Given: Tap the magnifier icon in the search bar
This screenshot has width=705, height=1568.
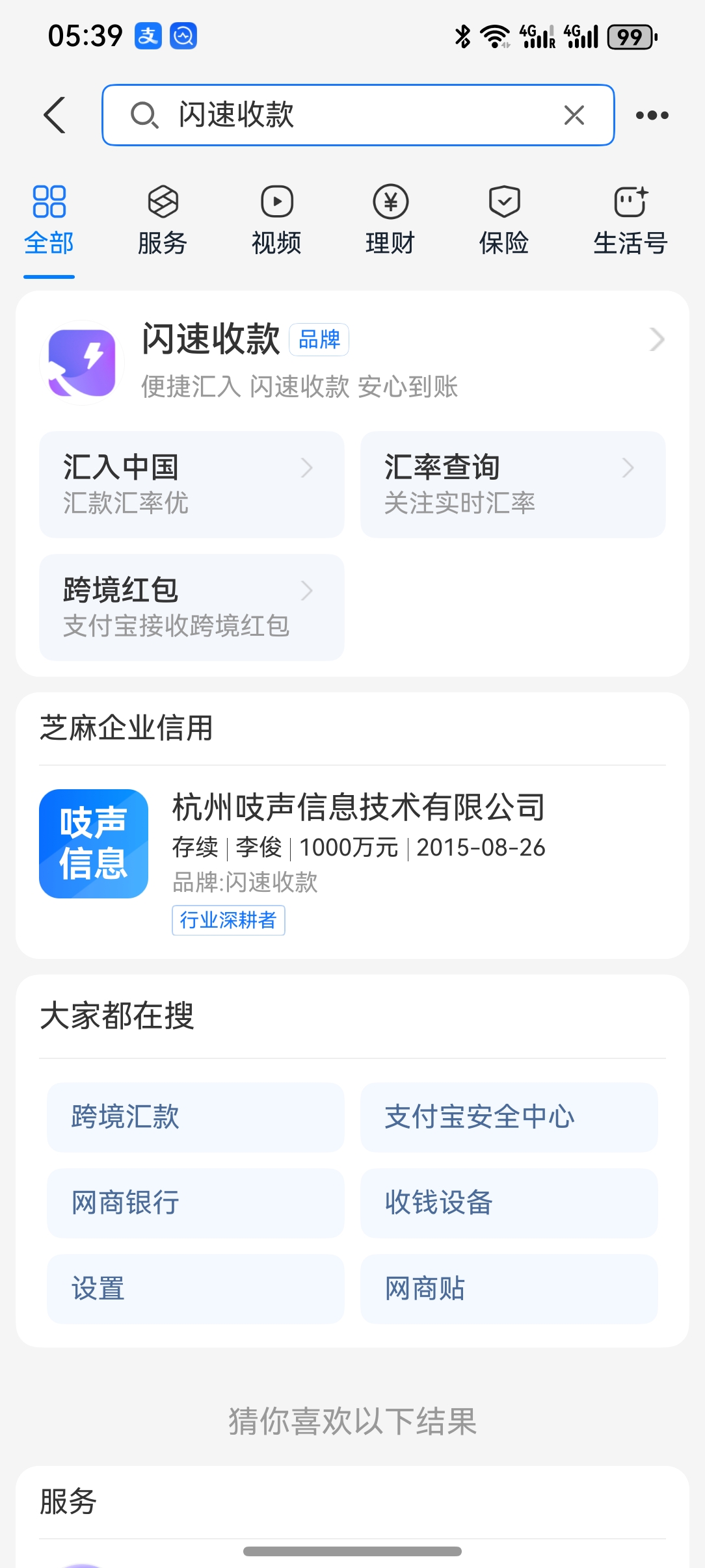Looking at the screenshot, I should (x=144, y=116).
